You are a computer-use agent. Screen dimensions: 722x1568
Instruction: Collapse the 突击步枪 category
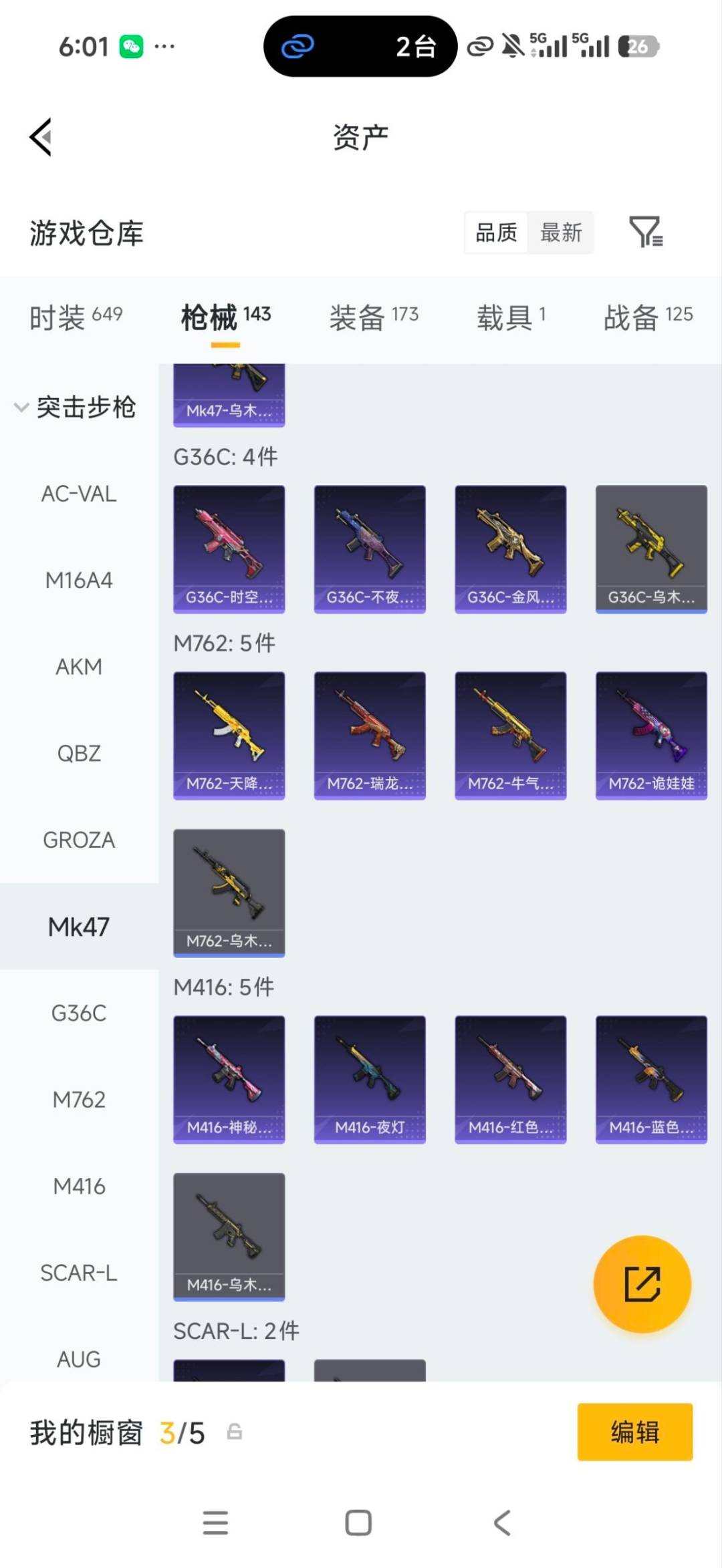tap(76, 407)
